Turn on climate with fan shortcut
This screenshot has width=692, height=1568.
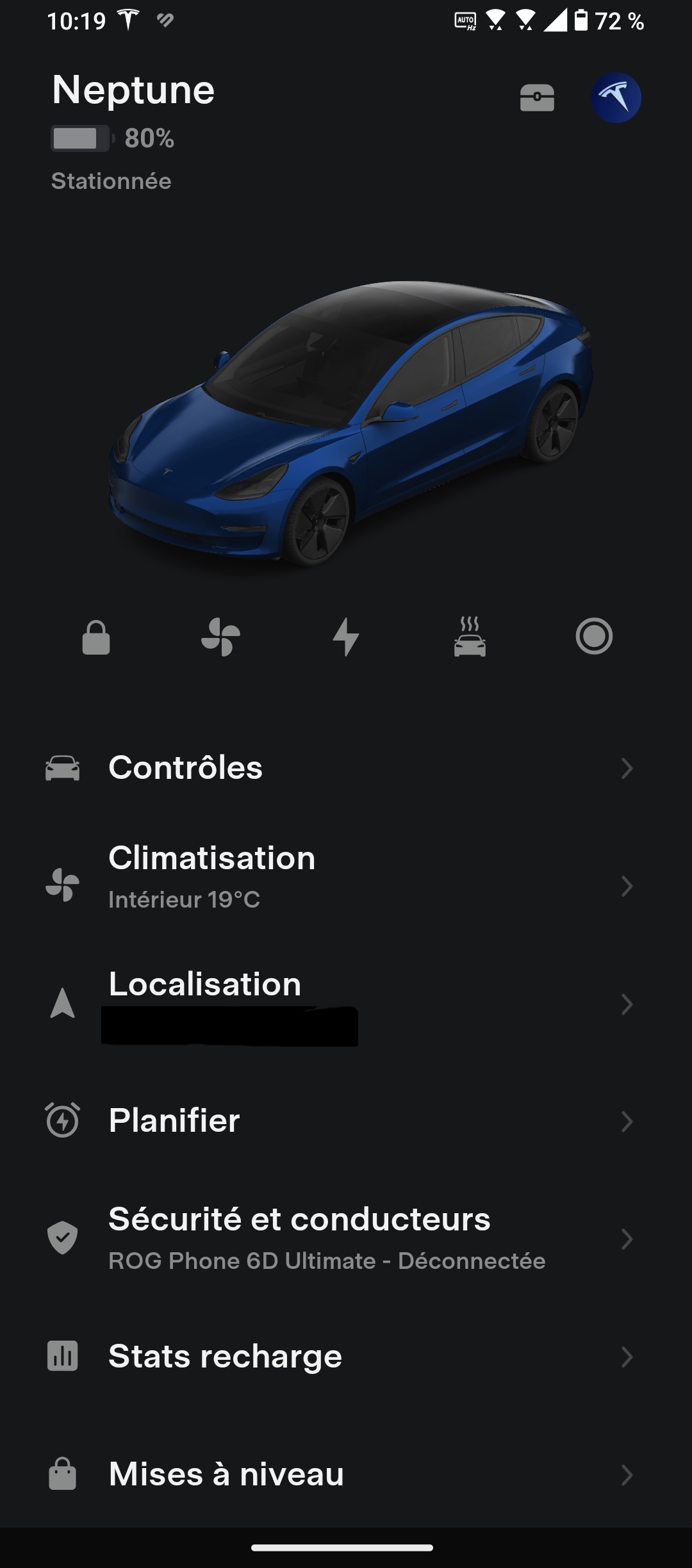220,637
